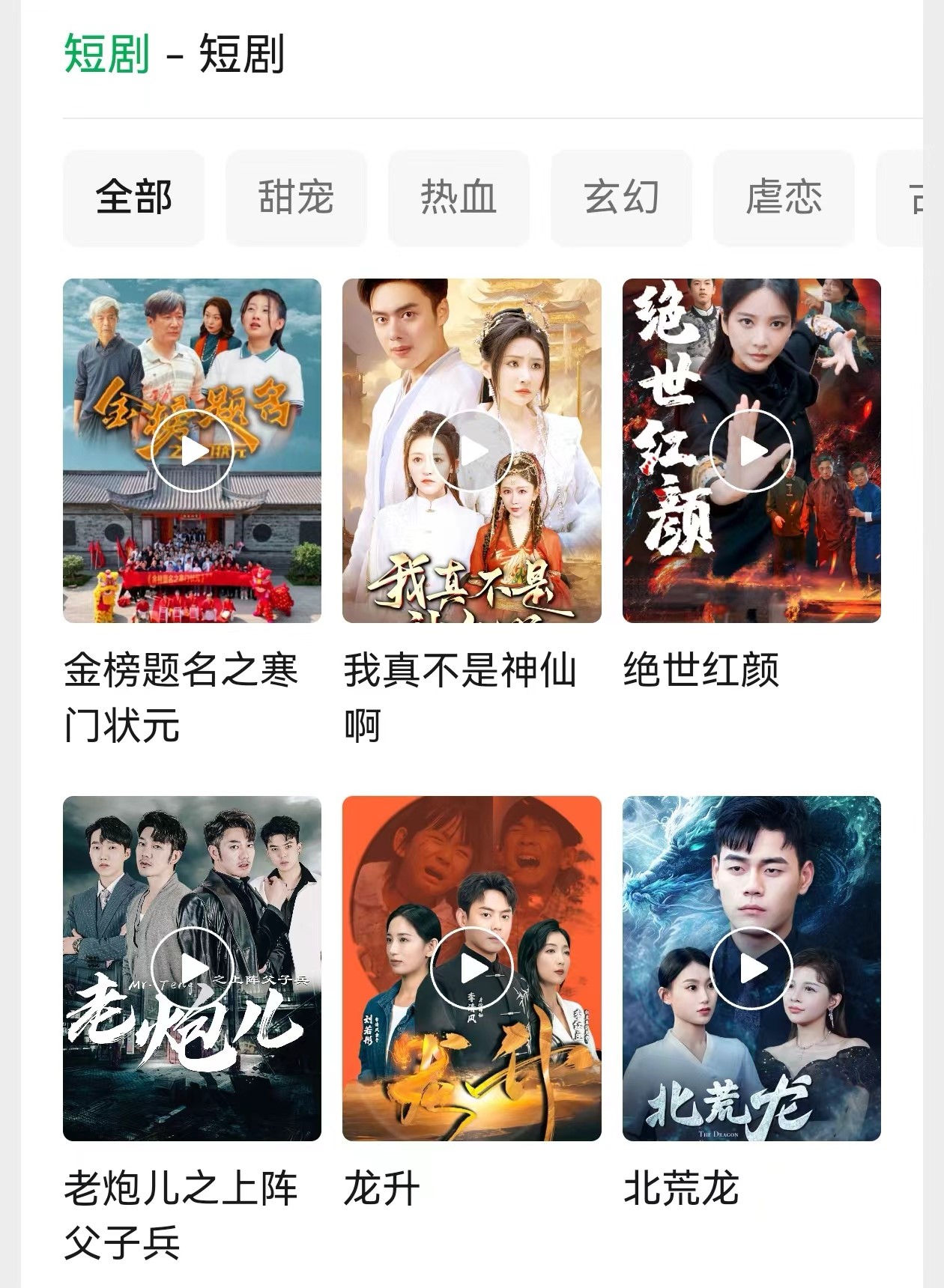Screen dimensions: 944x1288
Task: Watch the short drama 绝世红颜
Action: tap(751, 451)
